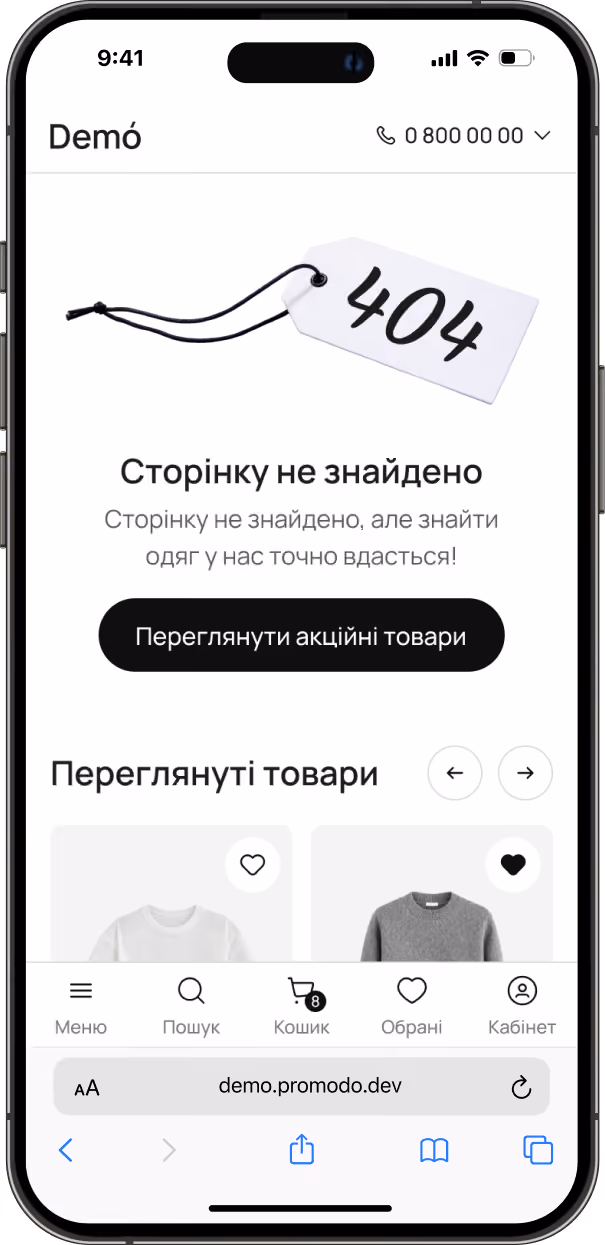The image size is (605, 1245).
Task: Open the Кошик cart tab
Action: [301, 1006]
